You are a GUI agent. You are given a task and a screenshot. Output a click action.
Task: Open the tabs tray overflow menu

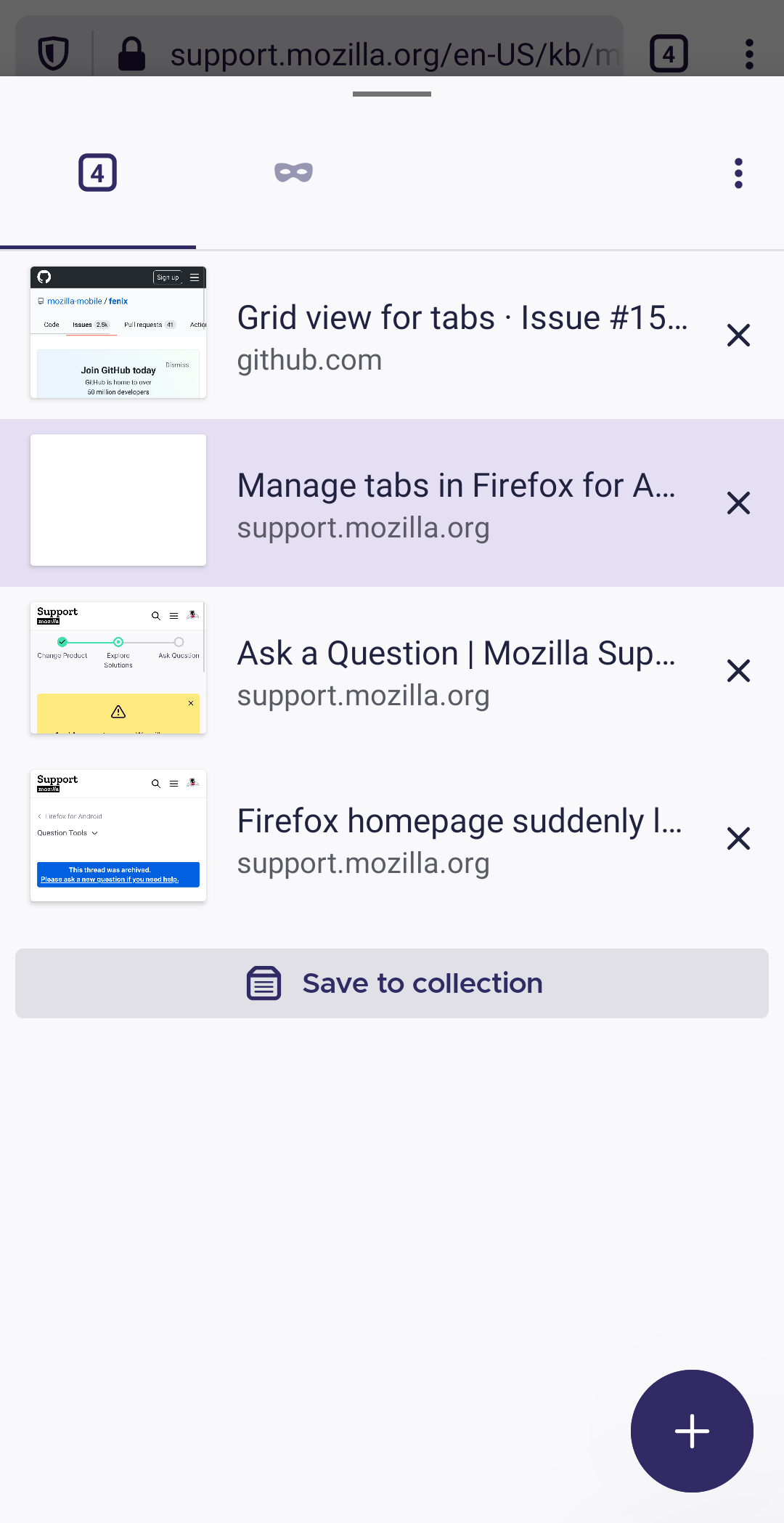[x=738, y=174]
